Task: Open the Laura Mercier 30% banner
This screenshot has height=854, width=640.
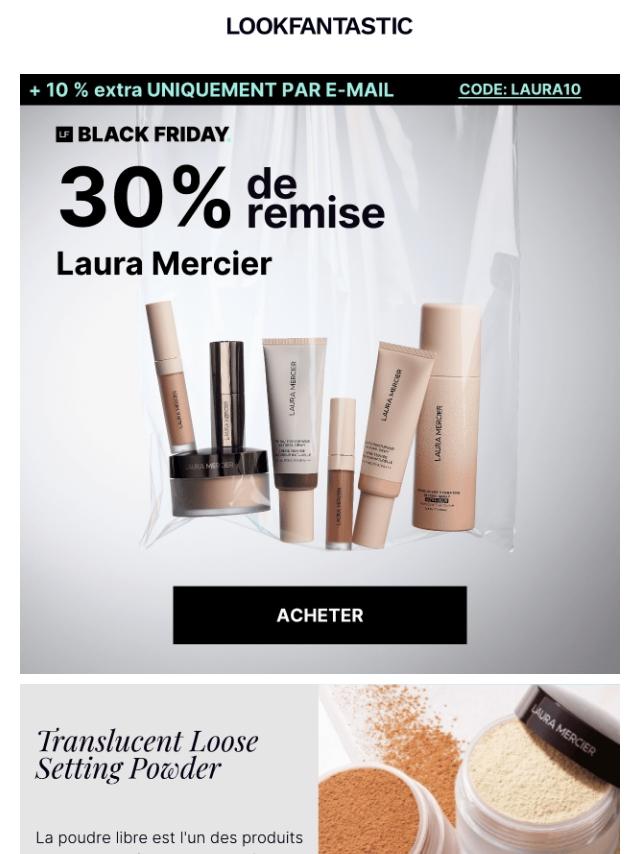Action: point(319,350)
